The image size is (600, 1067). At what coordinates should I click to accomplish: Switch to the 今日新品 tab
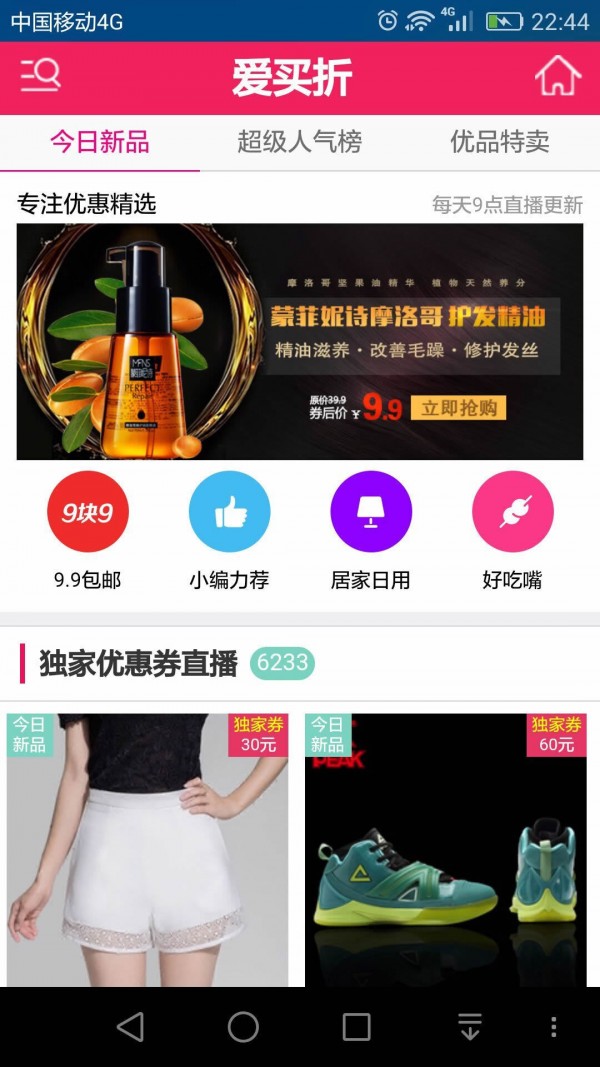(100, 142)
